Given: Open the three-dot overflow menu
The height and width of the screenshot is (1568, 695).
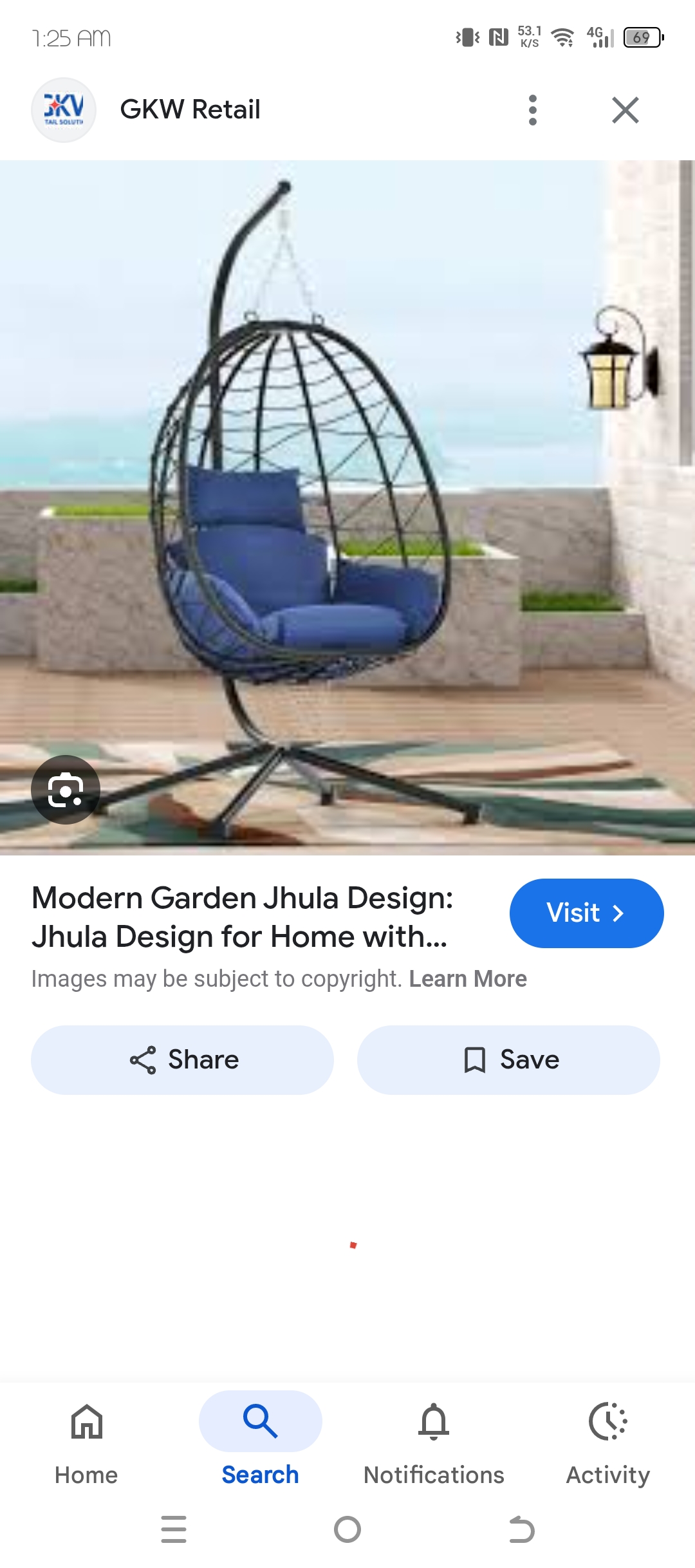Looking at the screenshot, I should 532,110.
